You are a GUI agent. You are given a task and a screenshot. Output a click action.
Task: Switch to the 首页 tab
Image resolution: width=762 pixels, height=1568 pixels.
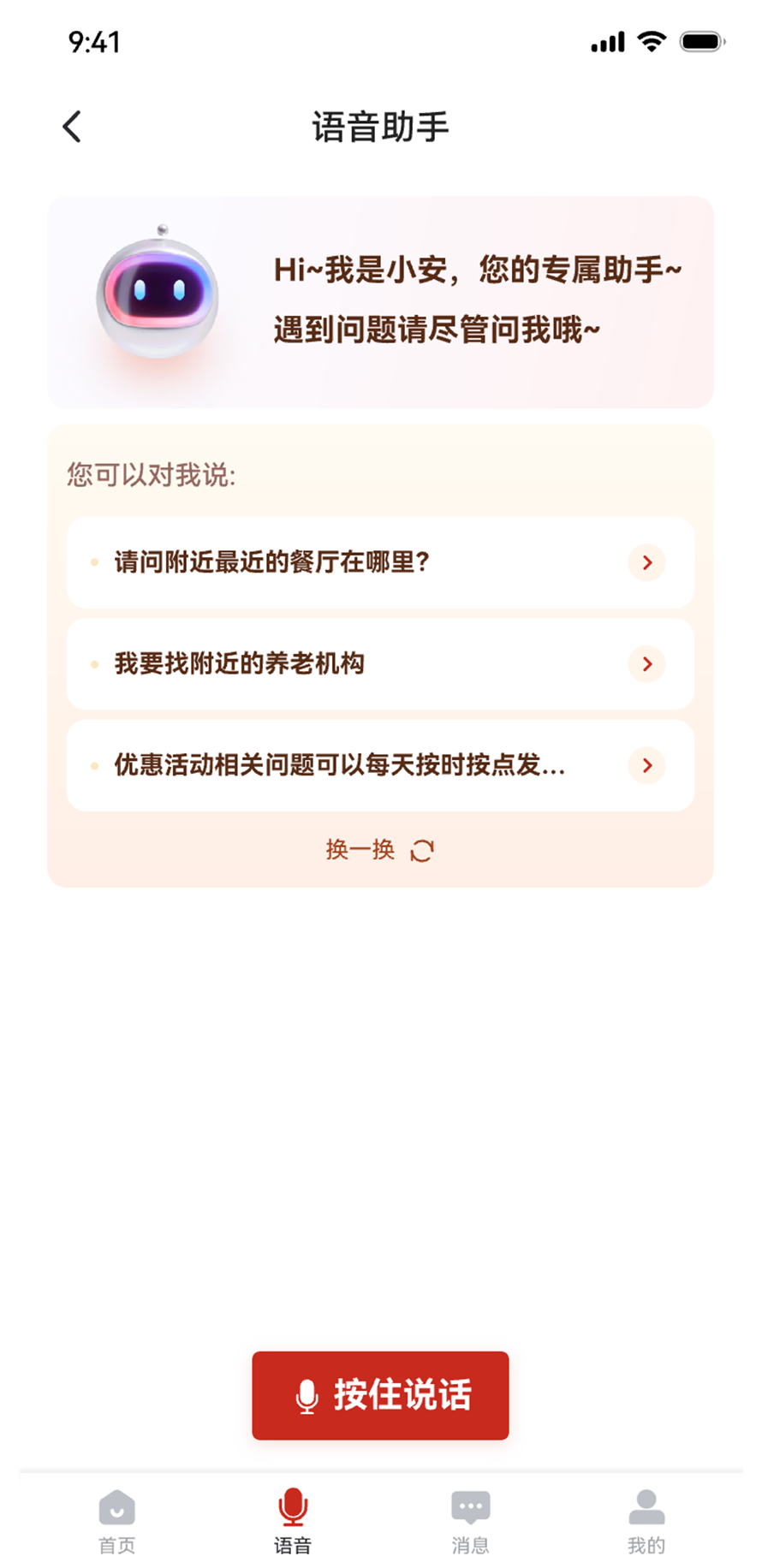[117, 1521]
